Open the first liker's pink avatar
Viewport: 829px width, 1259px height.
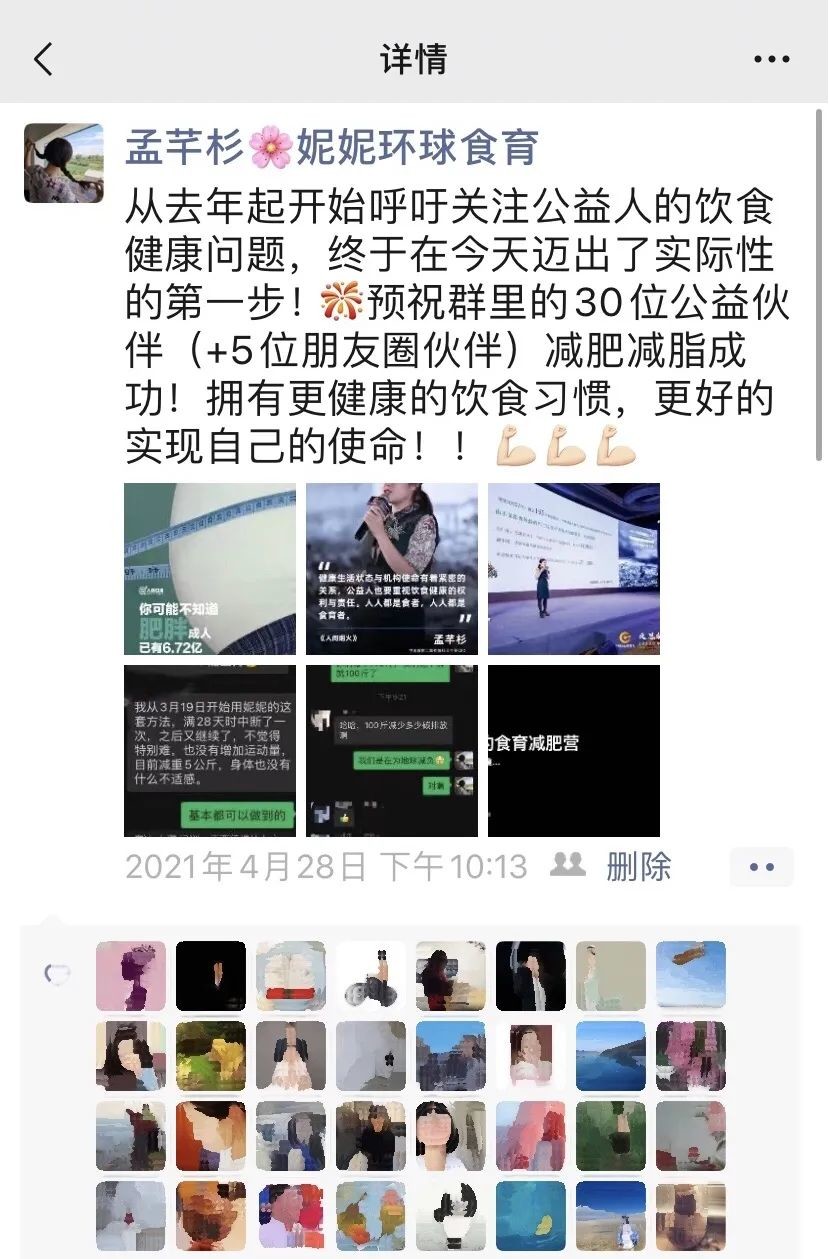pos(131,976)
